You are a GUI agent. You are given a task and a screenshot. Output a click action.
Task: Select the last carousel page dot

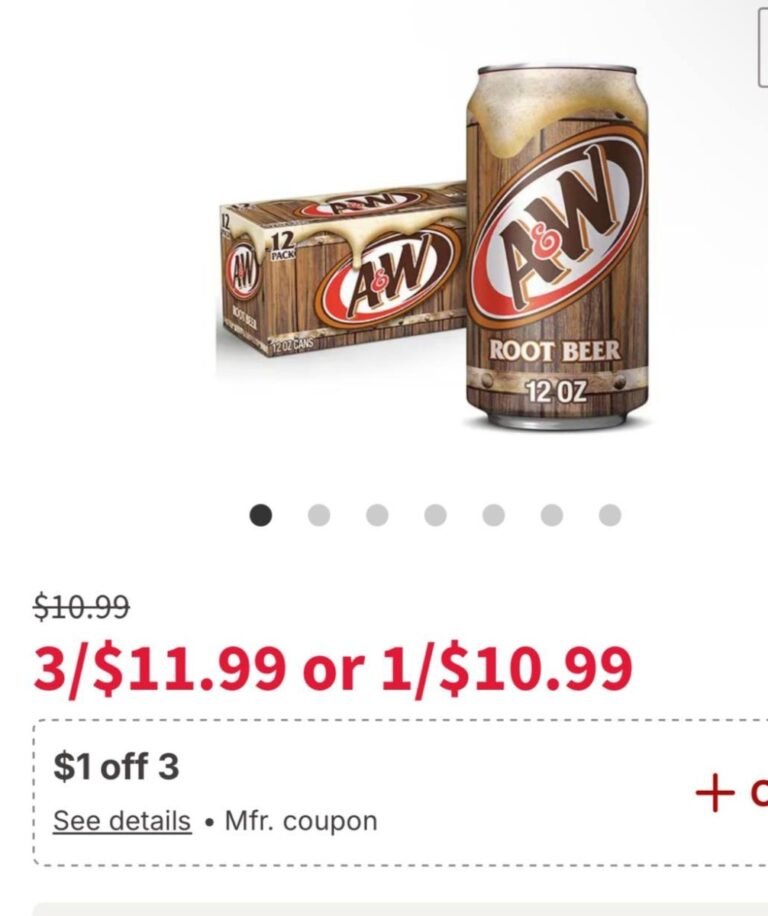coord(610,515)
